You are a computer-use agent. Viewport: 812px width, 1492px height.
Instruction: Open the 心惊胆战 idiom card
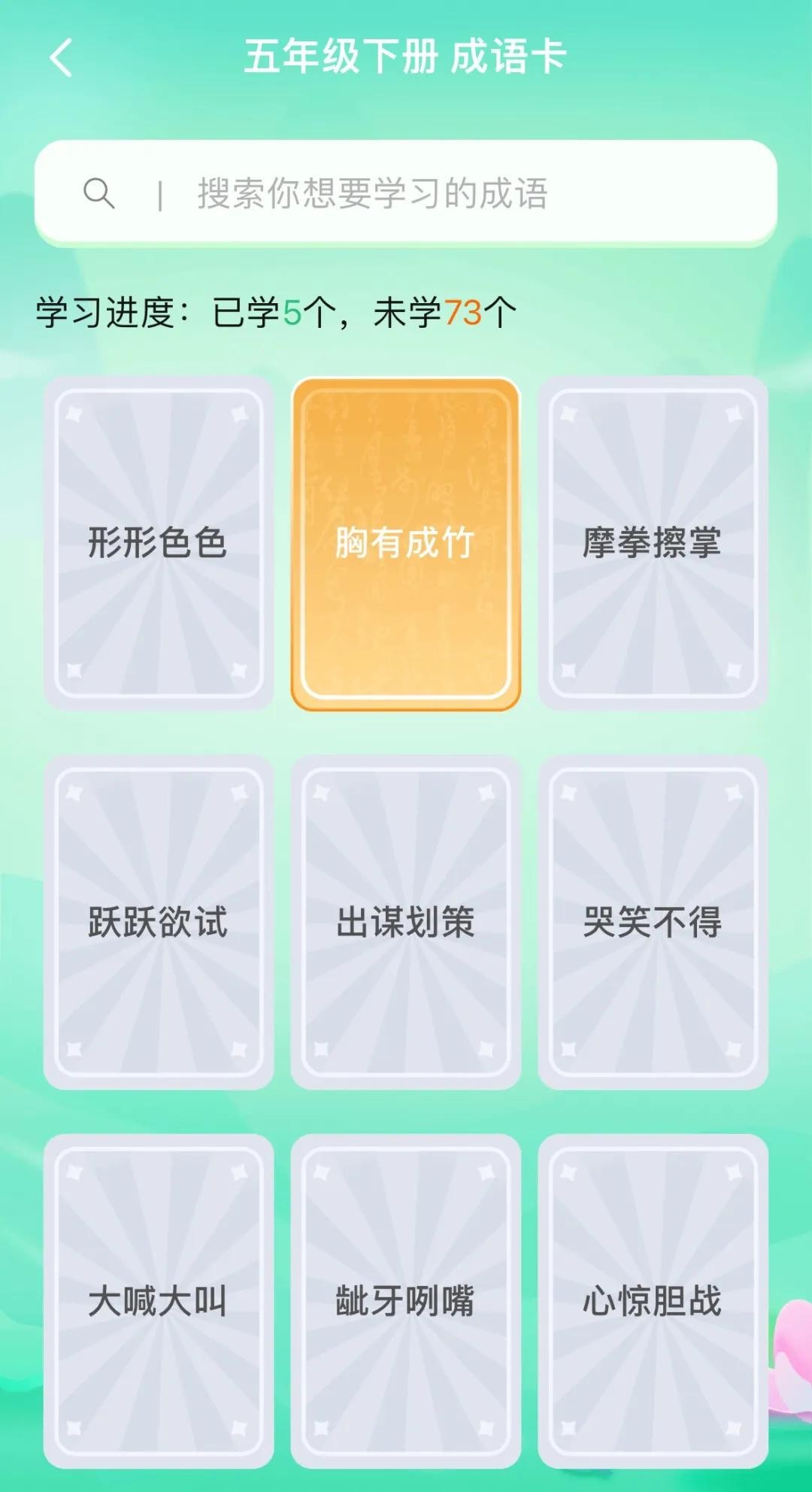[x=653, y=1301]
